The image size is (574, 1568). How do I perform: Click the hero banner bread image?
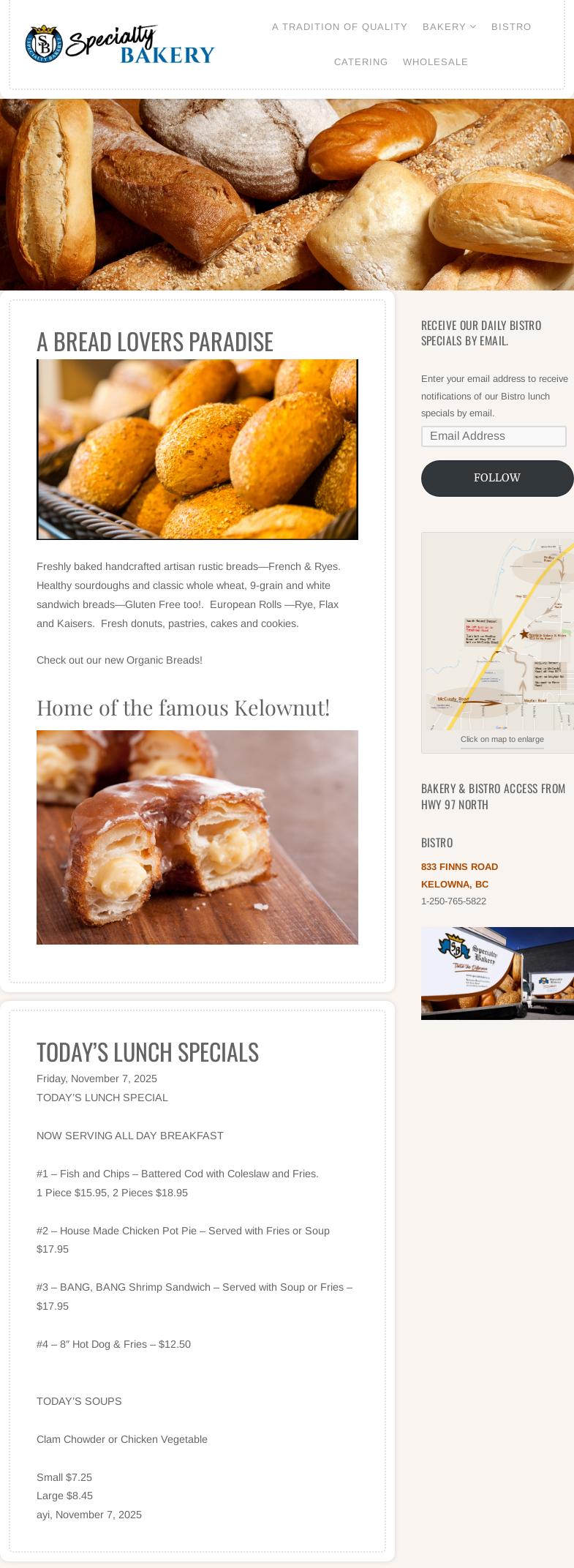(x=287, y=194)
